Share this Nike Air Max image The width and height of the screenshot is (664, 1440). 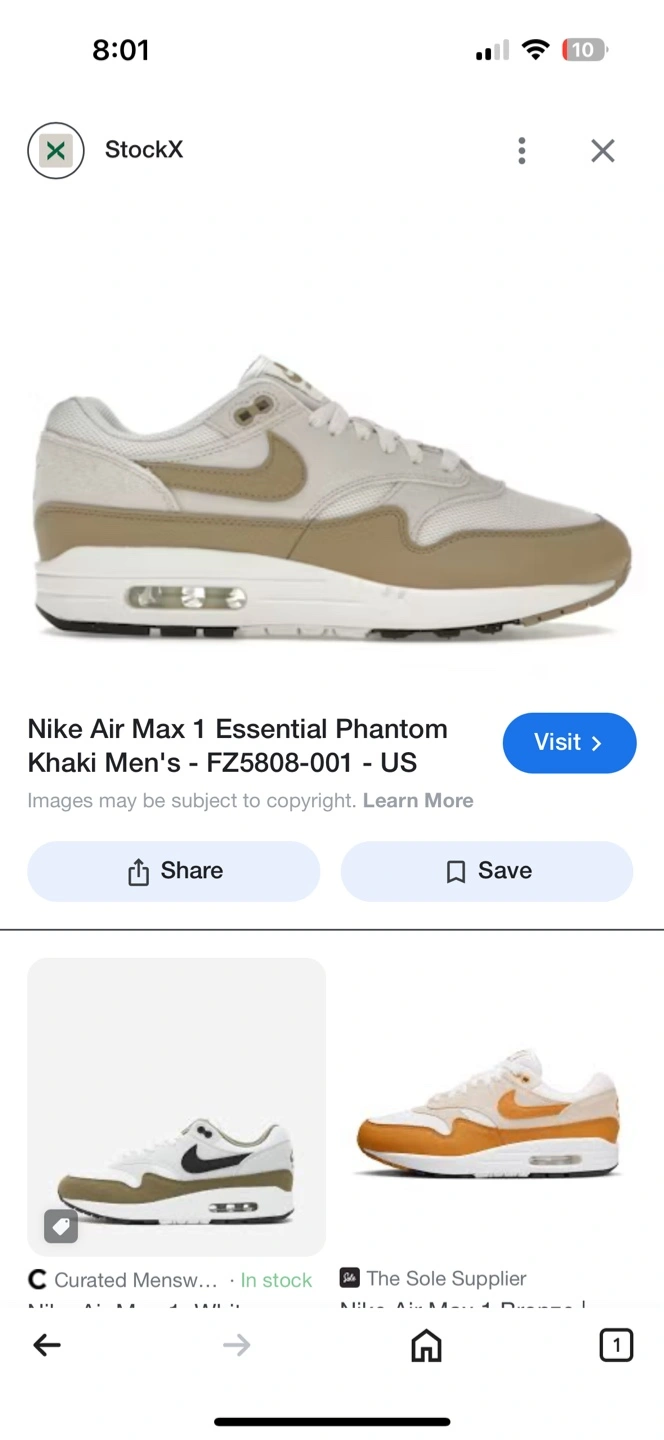click(174, 871)
